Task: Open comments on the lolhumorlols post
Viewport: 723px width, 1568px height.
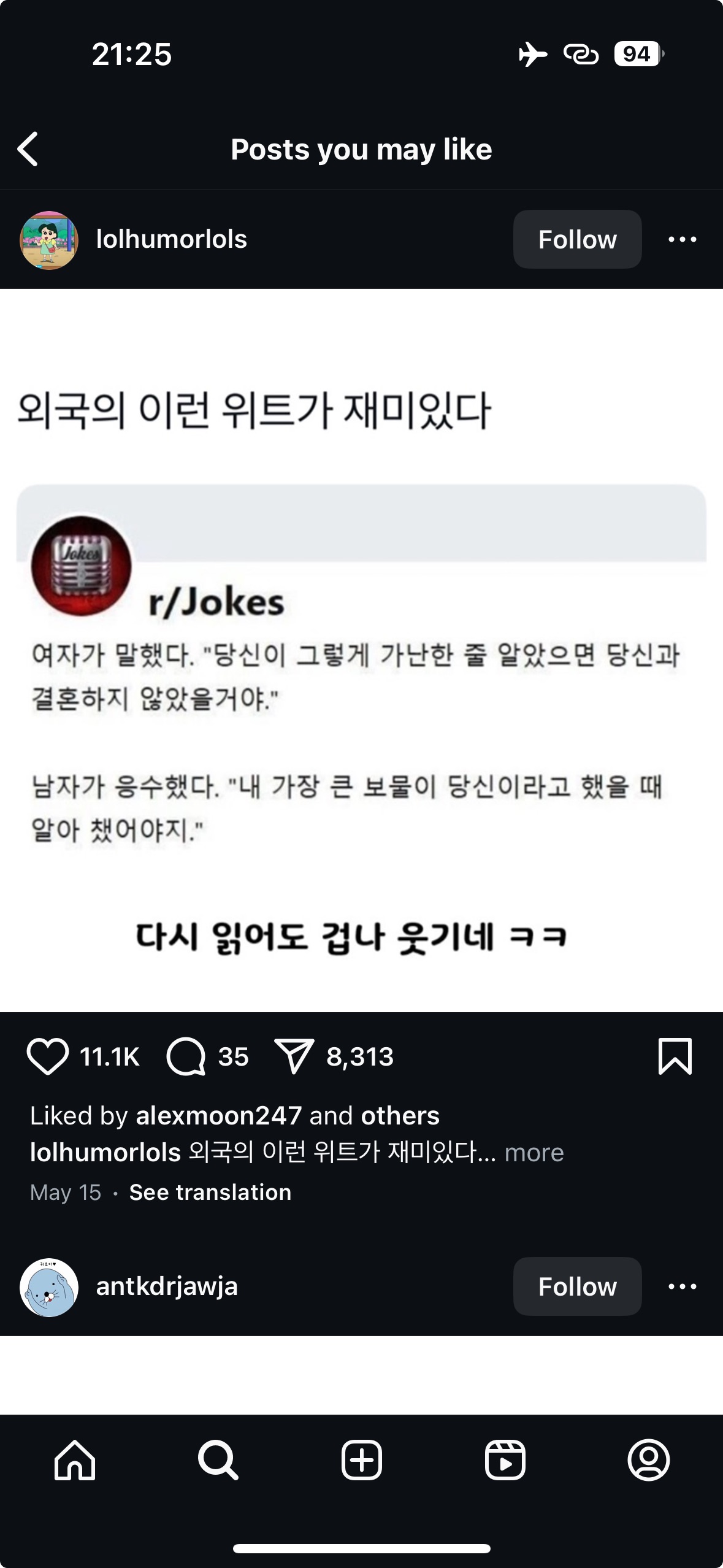Action: 186,1056
